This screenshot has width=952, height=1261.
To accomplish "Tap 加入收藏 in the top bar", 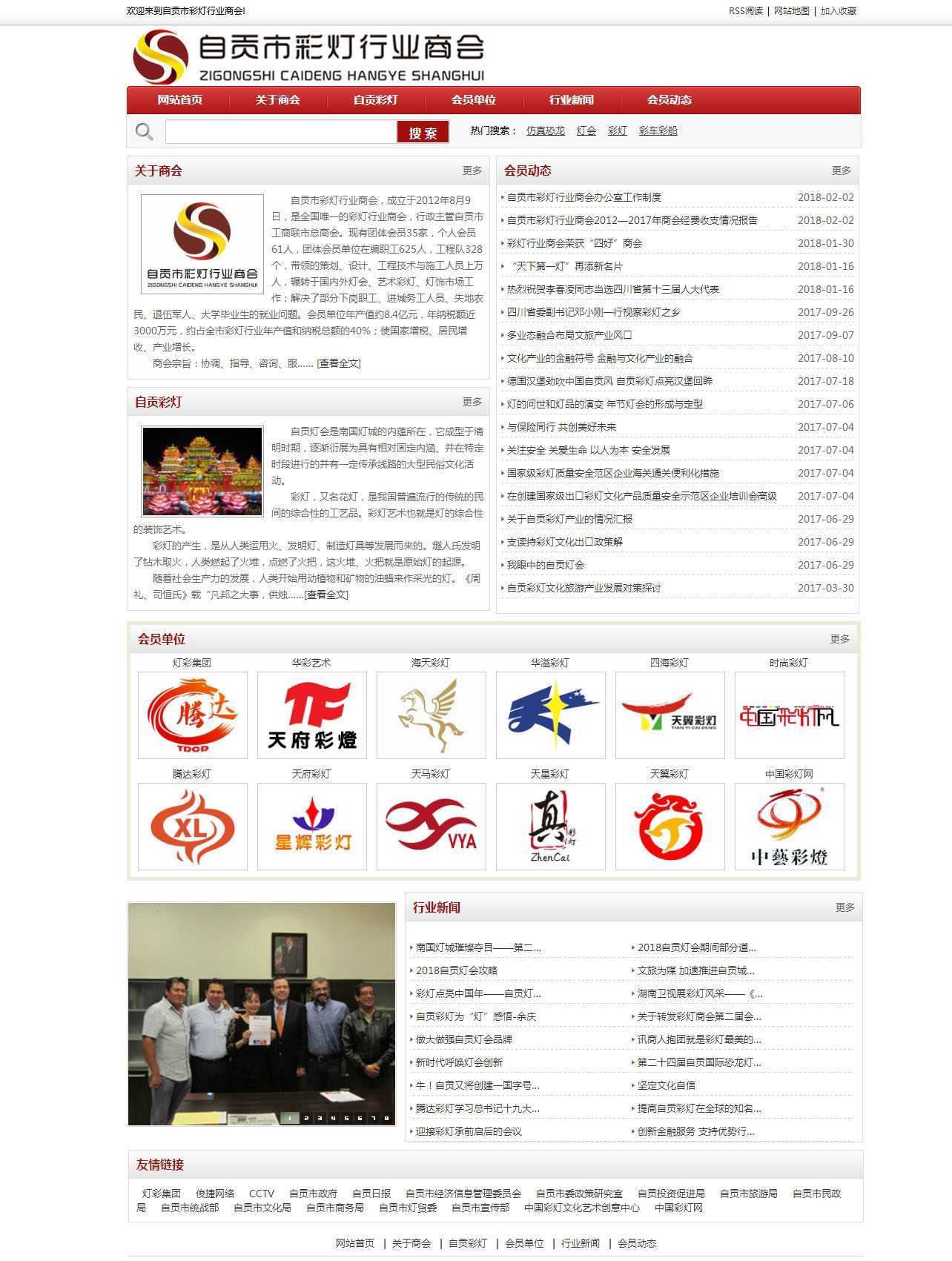I will [838, 11].
